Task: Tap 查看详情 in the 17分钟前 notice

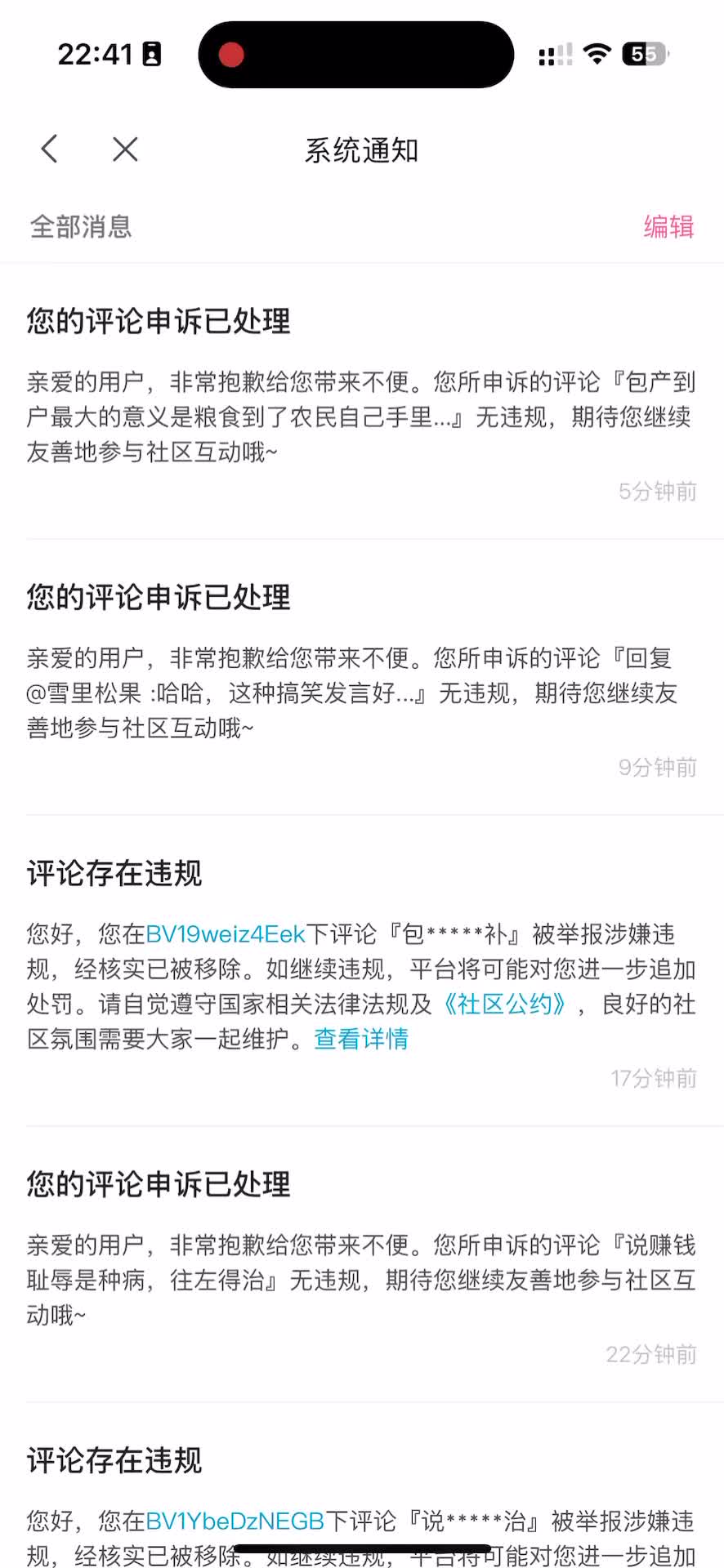Action: (361, 1039)
